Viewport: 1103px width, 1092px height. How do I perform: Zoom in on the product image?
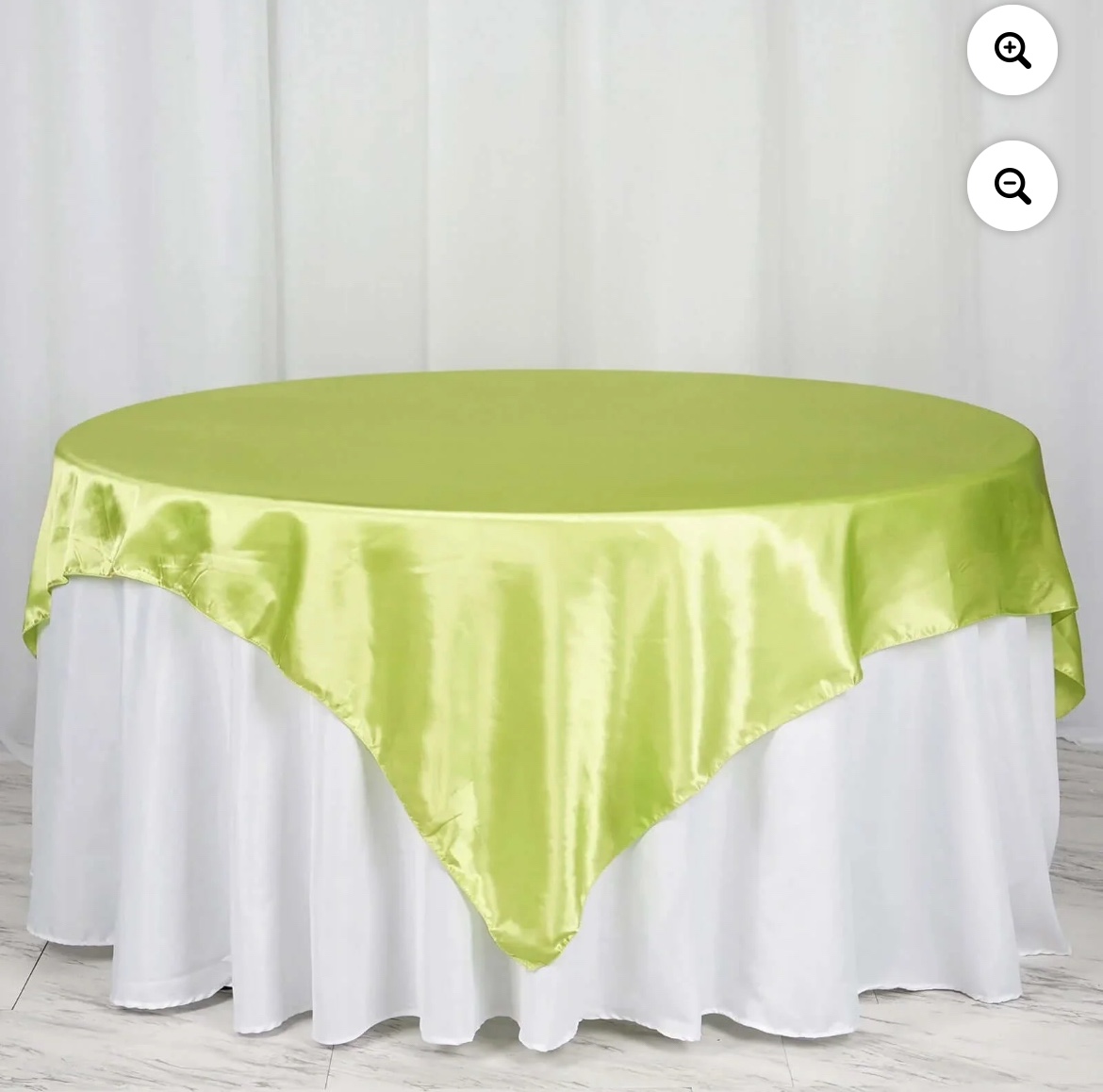[1012, 50]
